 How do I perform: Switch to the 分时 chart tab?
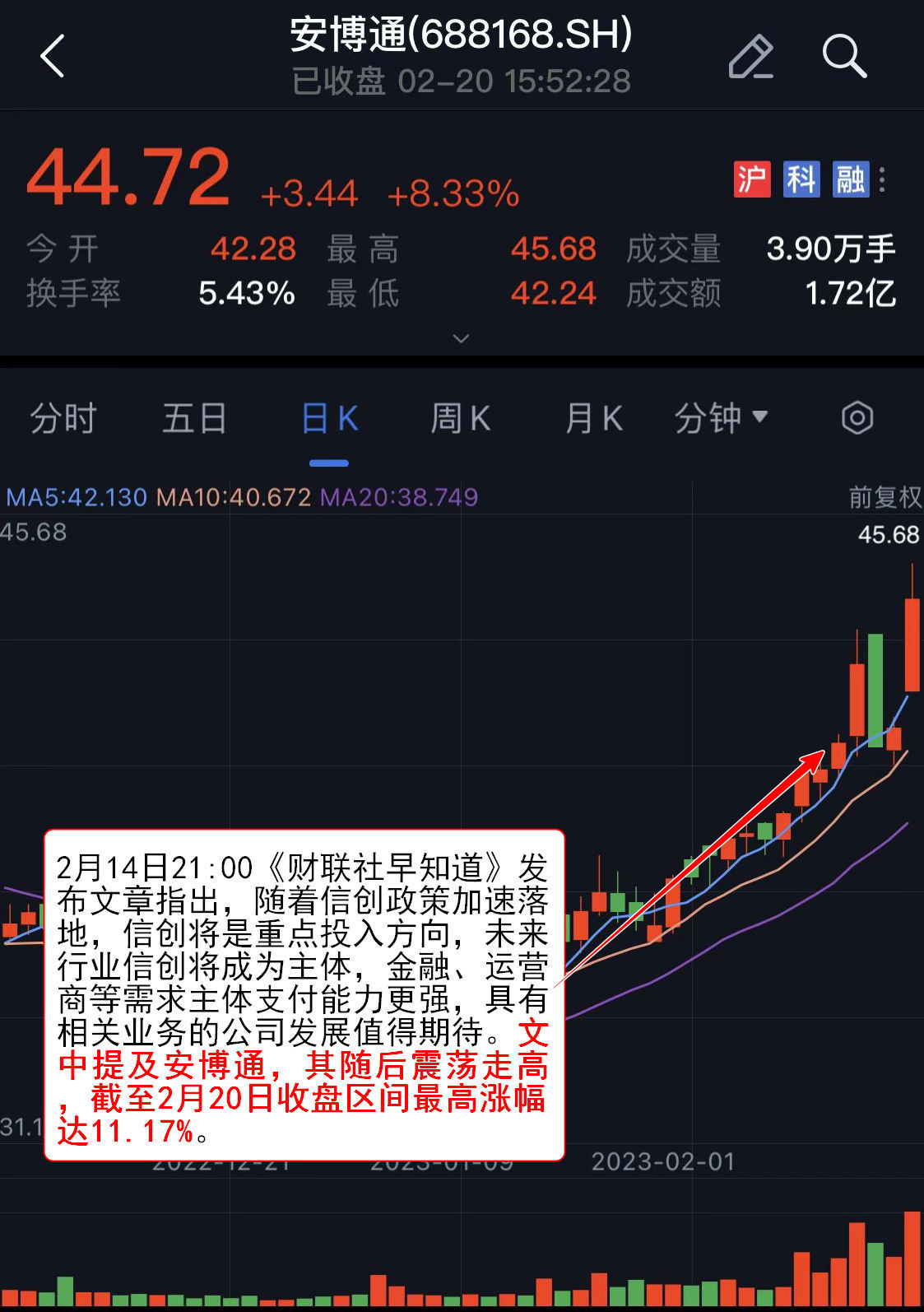click(63, 418)
